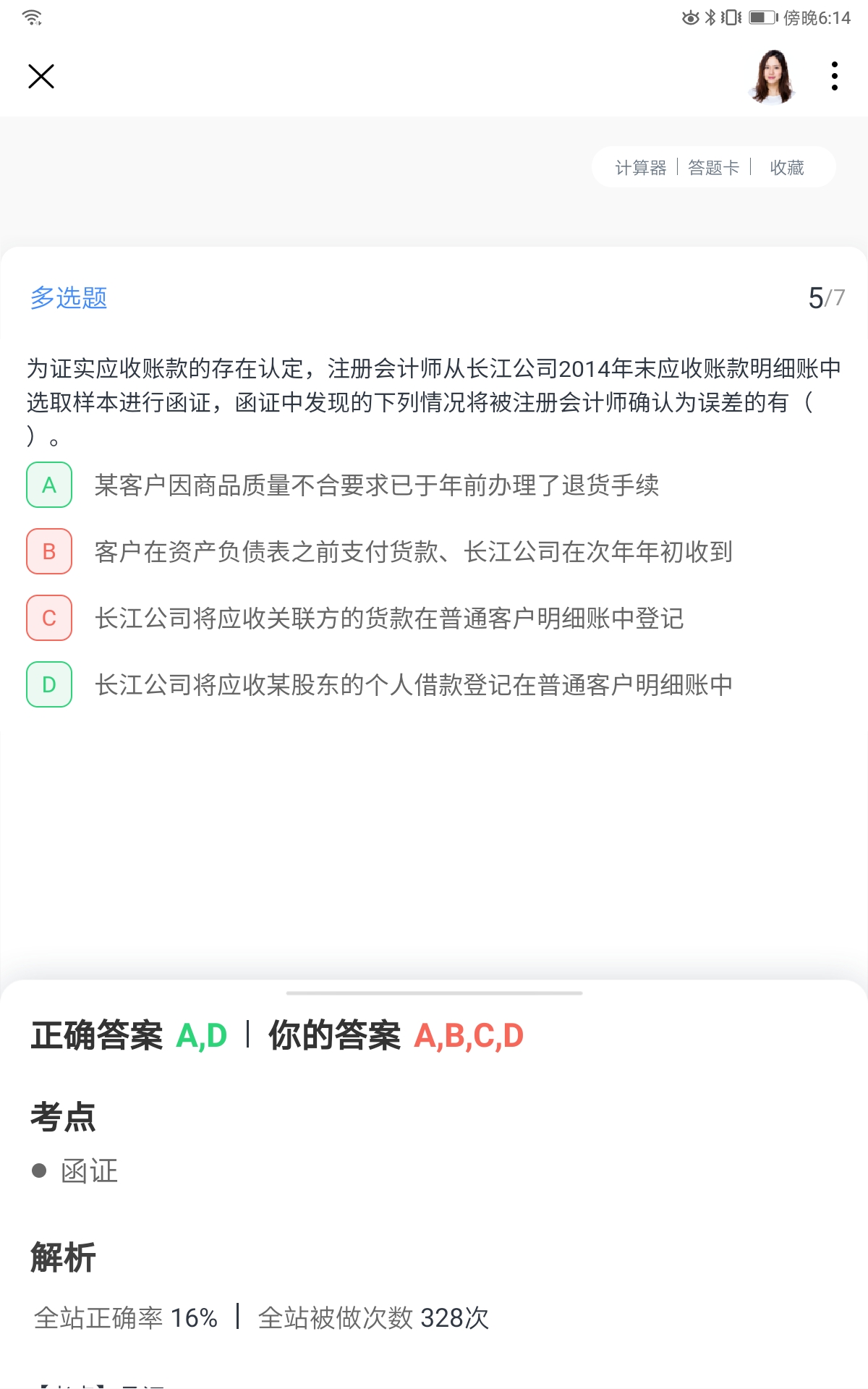Open the 答题卡 answer sheet

click(713, 168)
